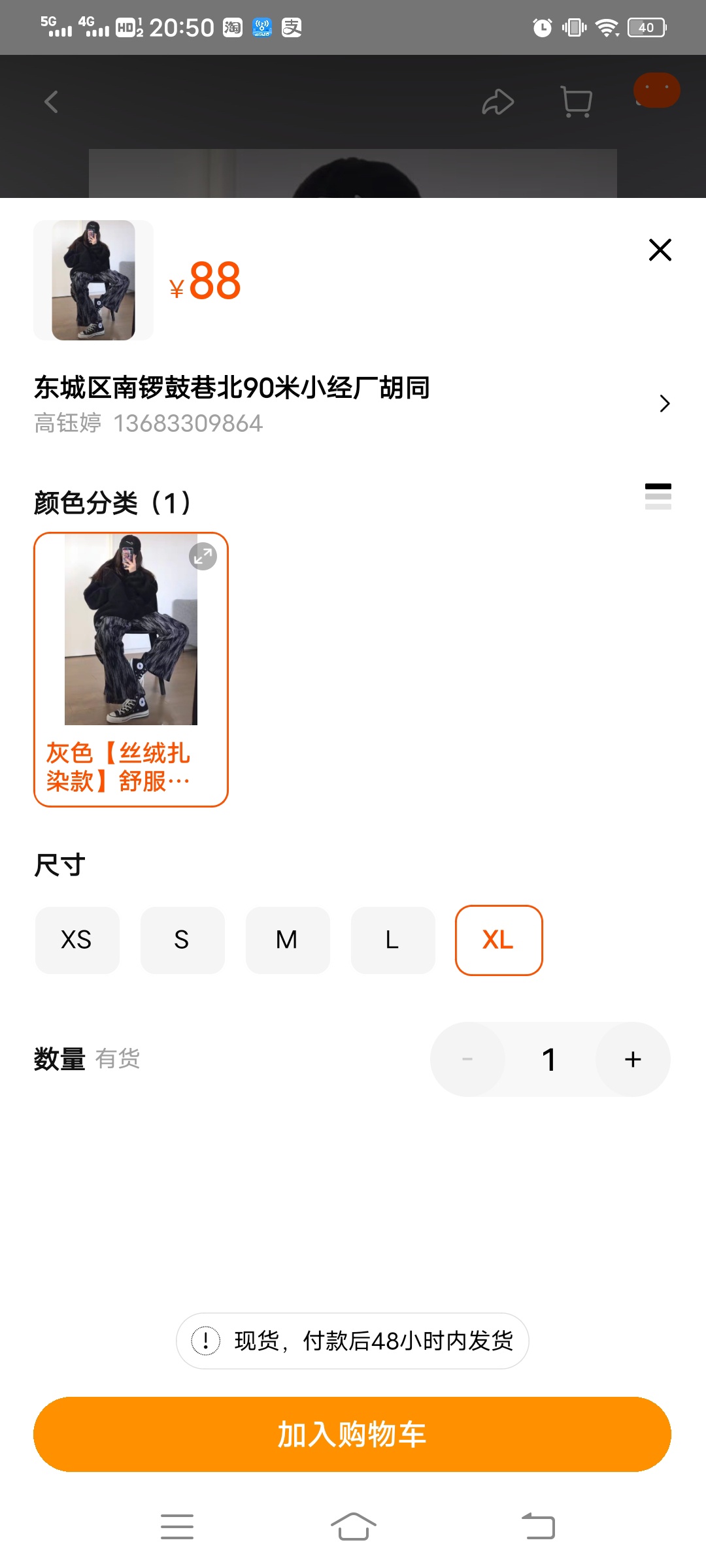Tap 加入购物车 to add to cart

coord(352,1435)
